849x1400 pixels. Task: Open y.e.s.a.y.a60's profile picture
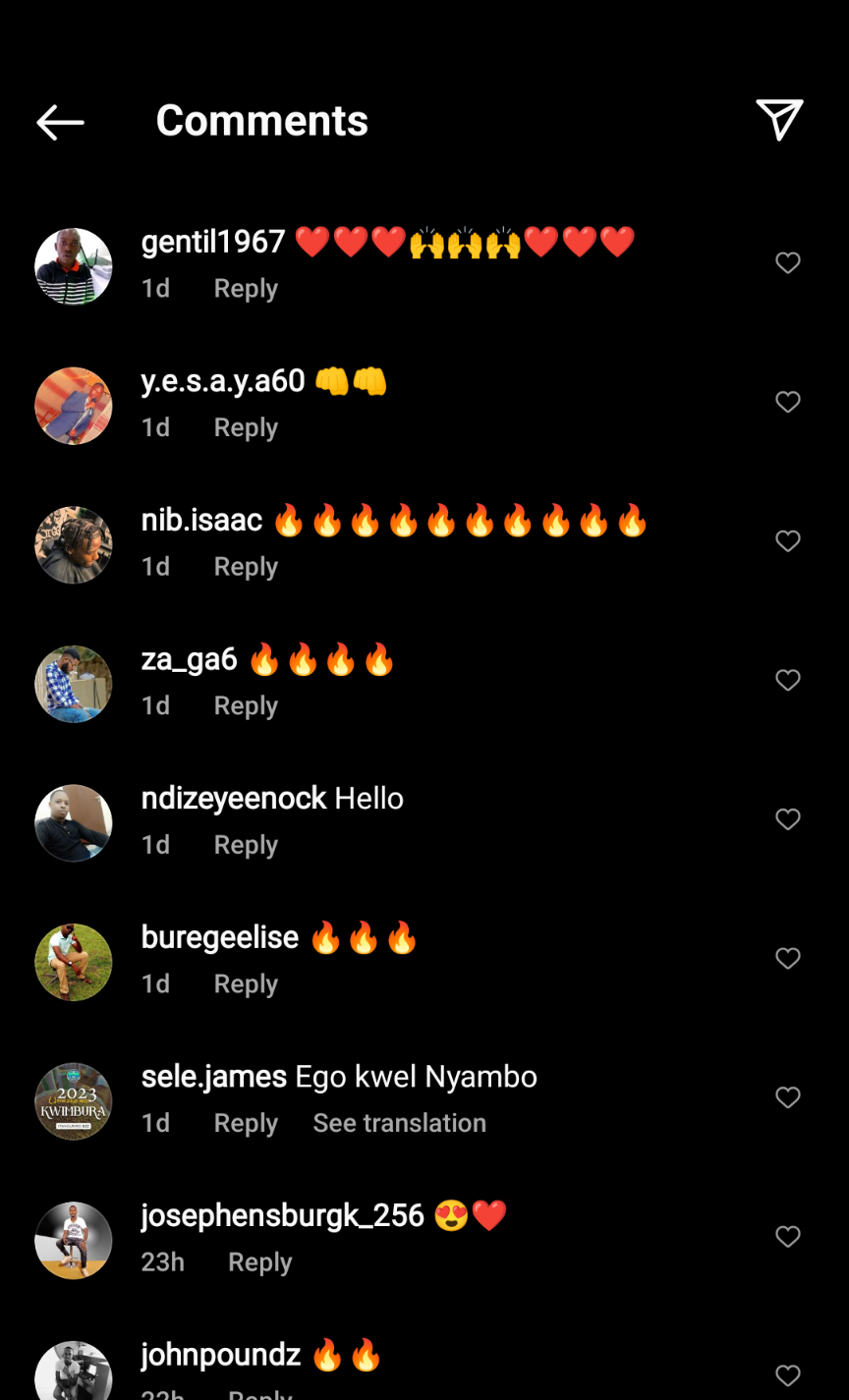coord(74,406)
